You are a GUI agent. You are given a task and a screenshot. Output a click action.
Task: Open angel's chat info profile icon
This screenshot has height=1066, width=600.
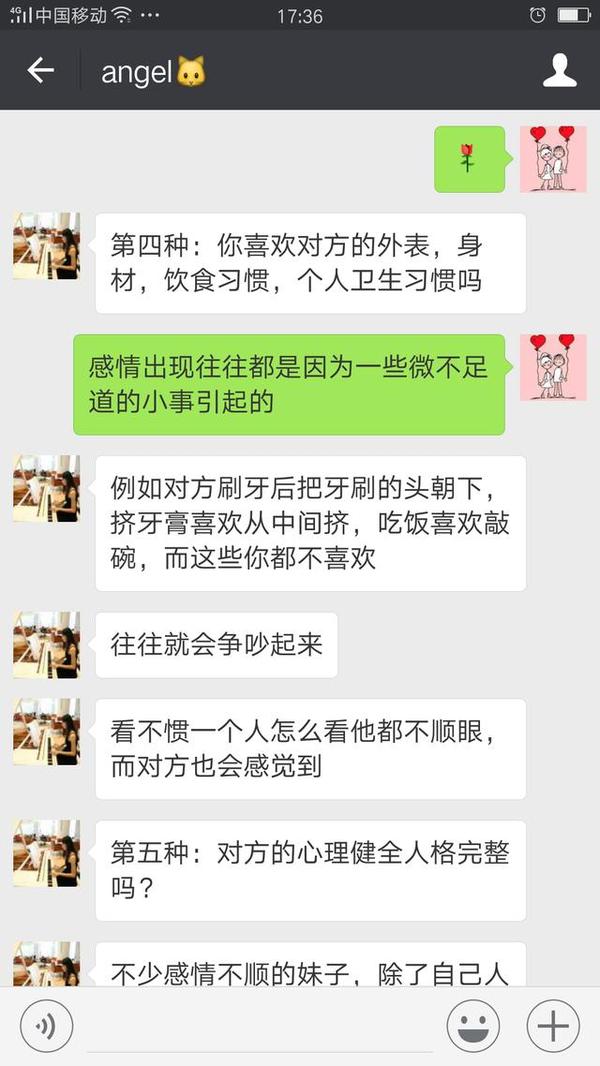tap(559, 70)
